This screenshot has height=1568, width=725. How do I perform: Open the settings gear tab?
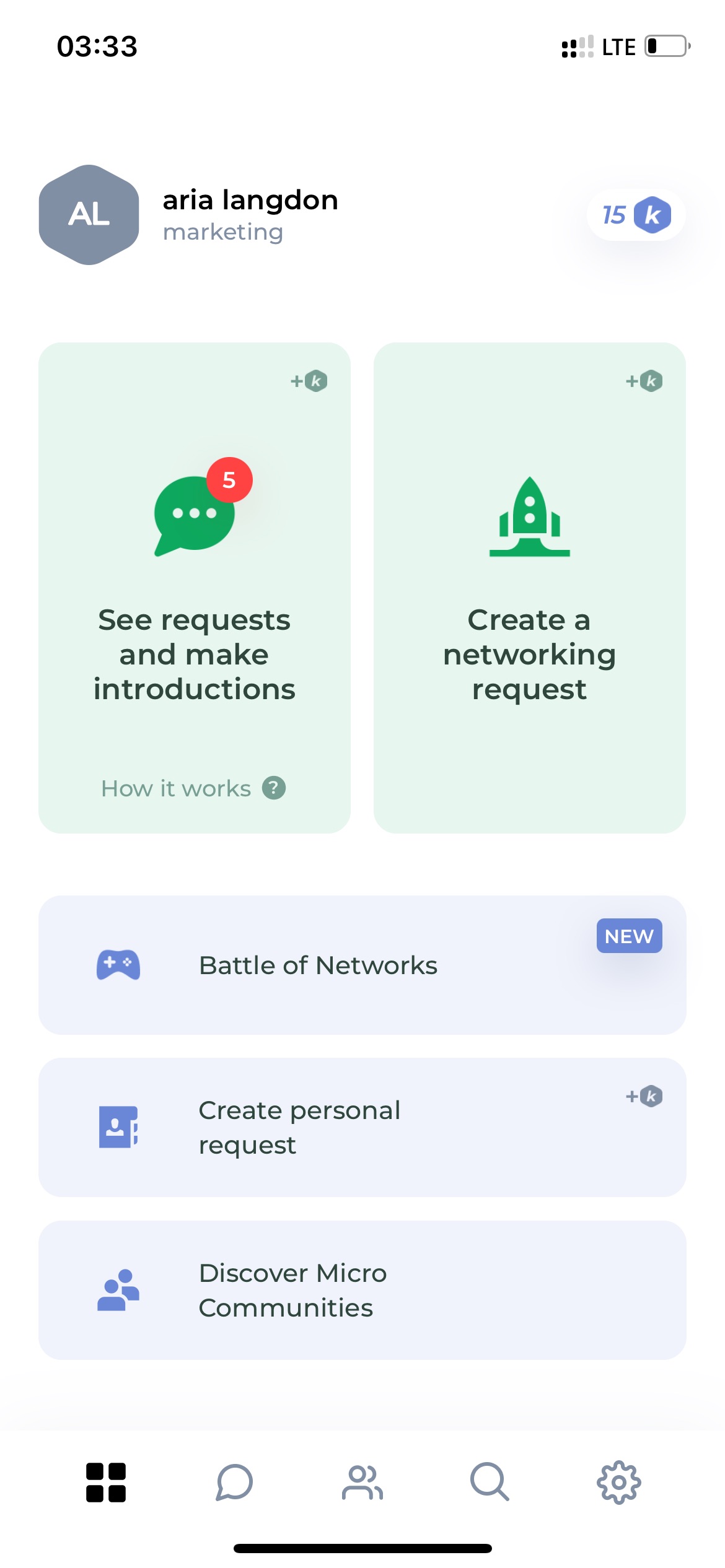618,1483
